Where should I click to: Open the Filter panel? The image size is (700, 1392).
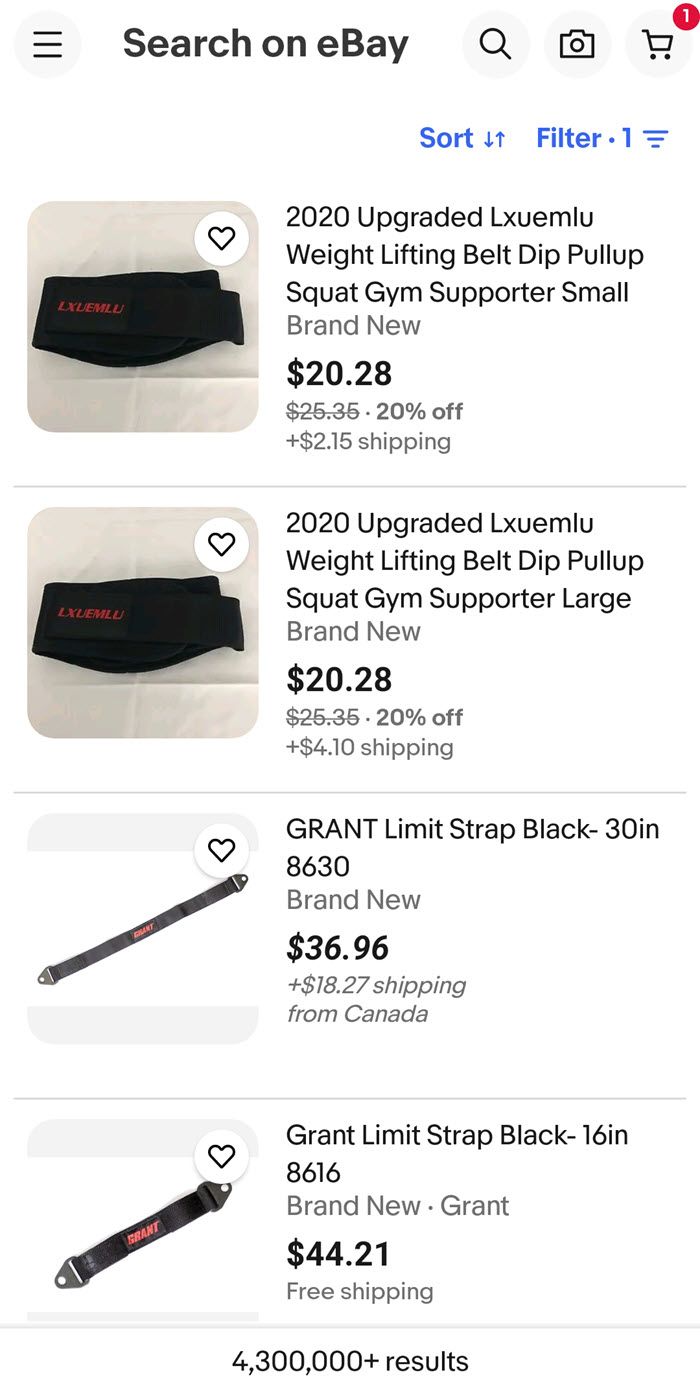(602, 138)
